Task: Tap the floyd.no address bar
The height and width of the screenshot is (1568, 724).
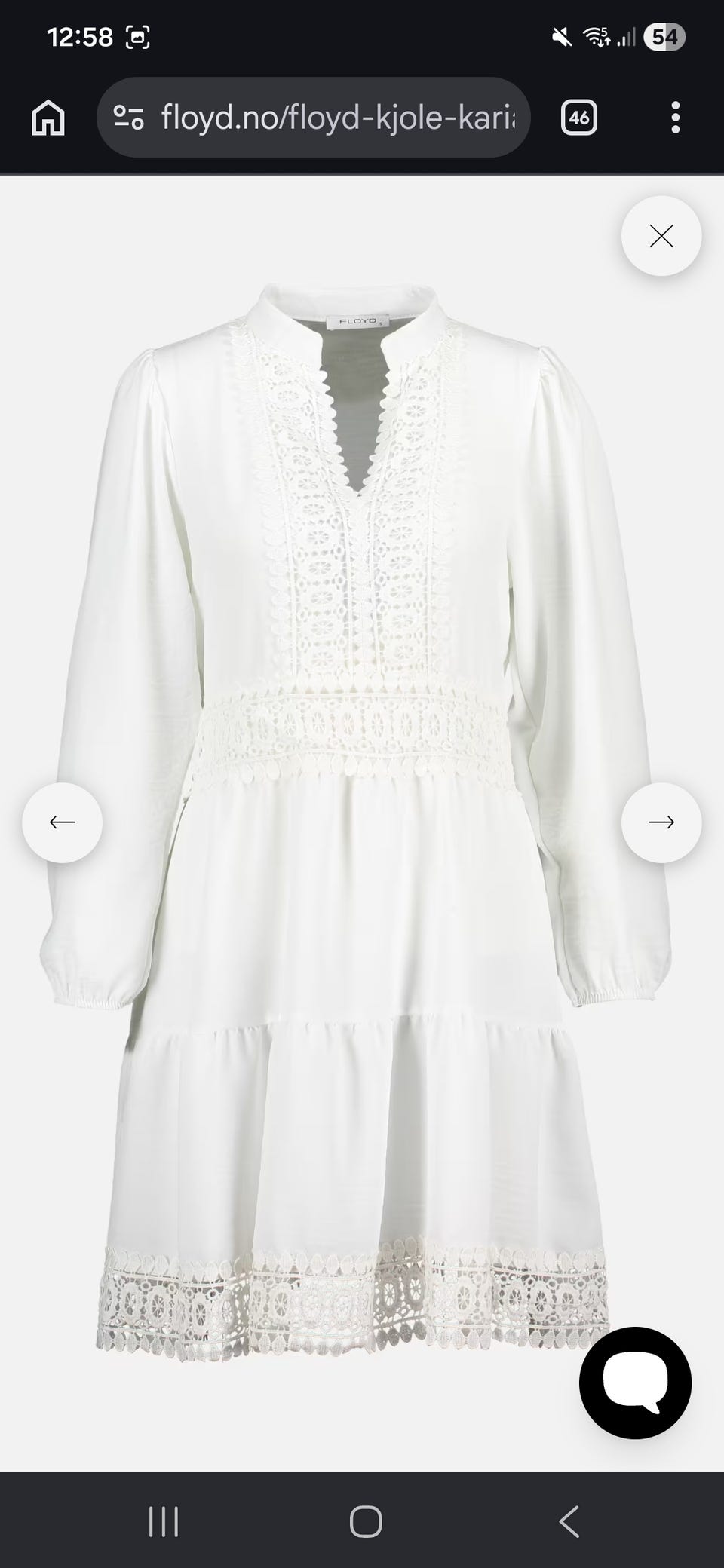Action: pyautogui.click(x=314, y=118)
